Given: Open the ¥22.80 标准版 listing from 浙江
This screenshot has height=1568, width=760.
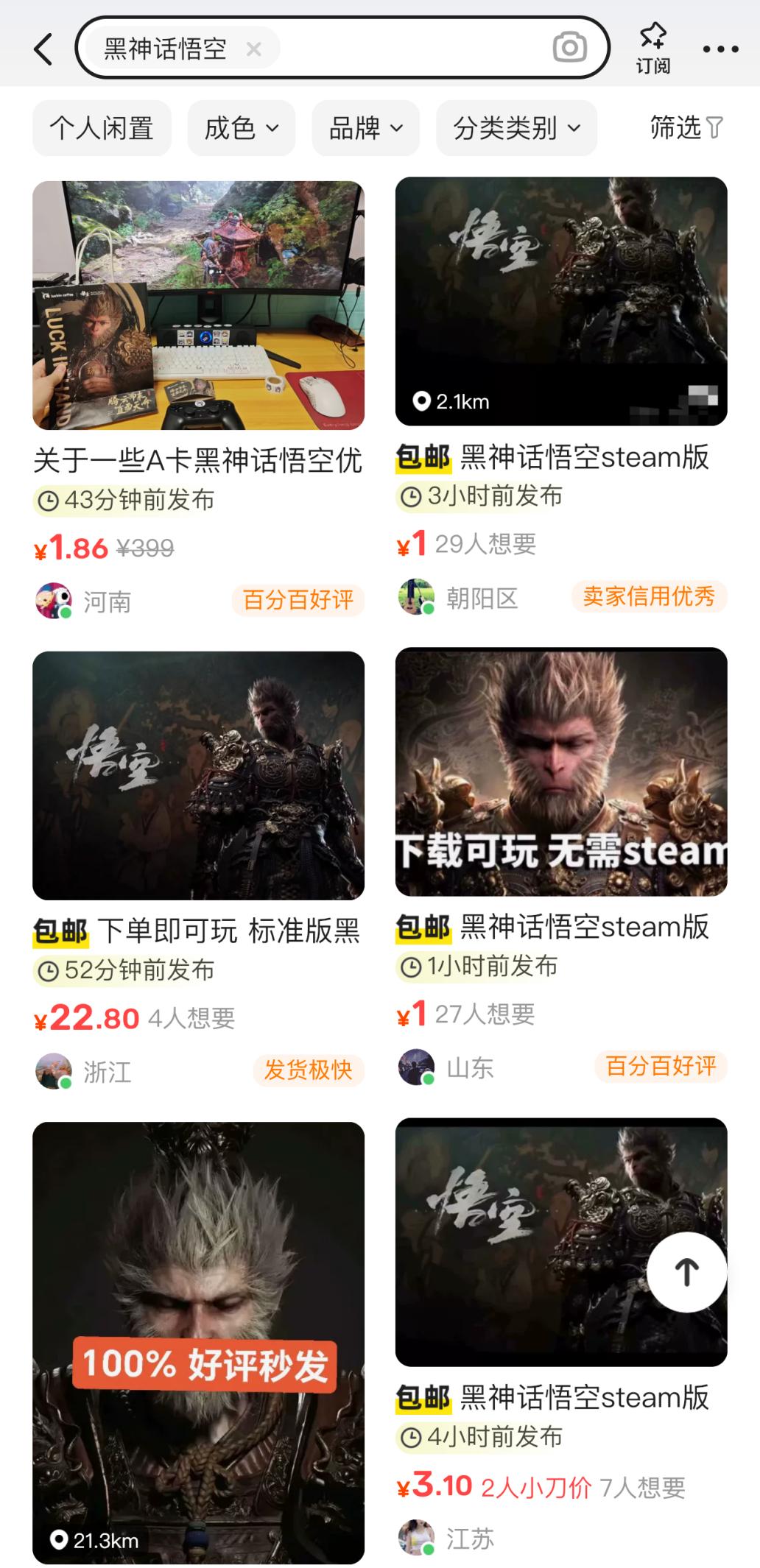Looking at the screenshot, I should click(x=198, y=776).
